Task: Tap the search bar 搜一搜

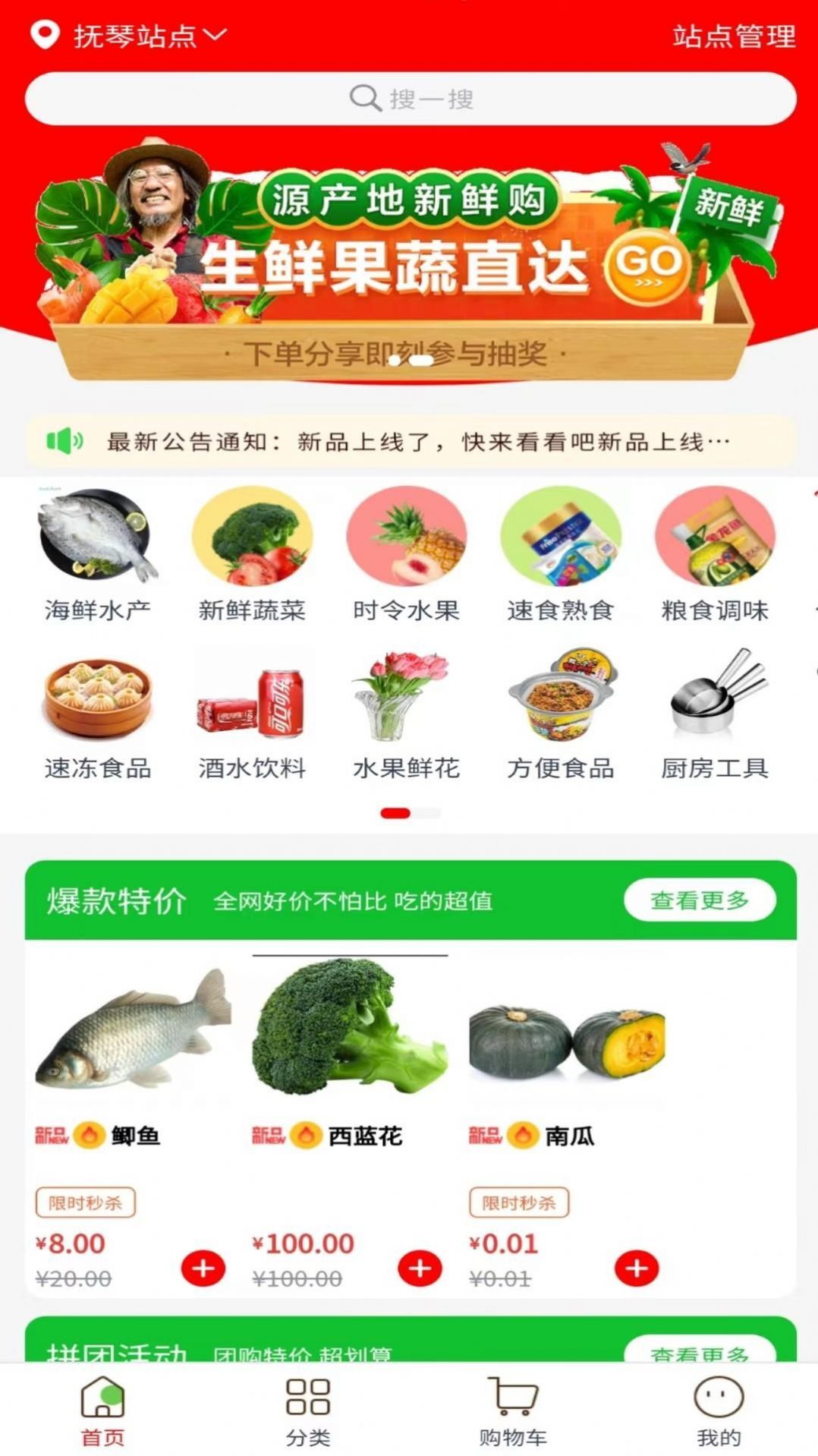Action: click(409, 97)
